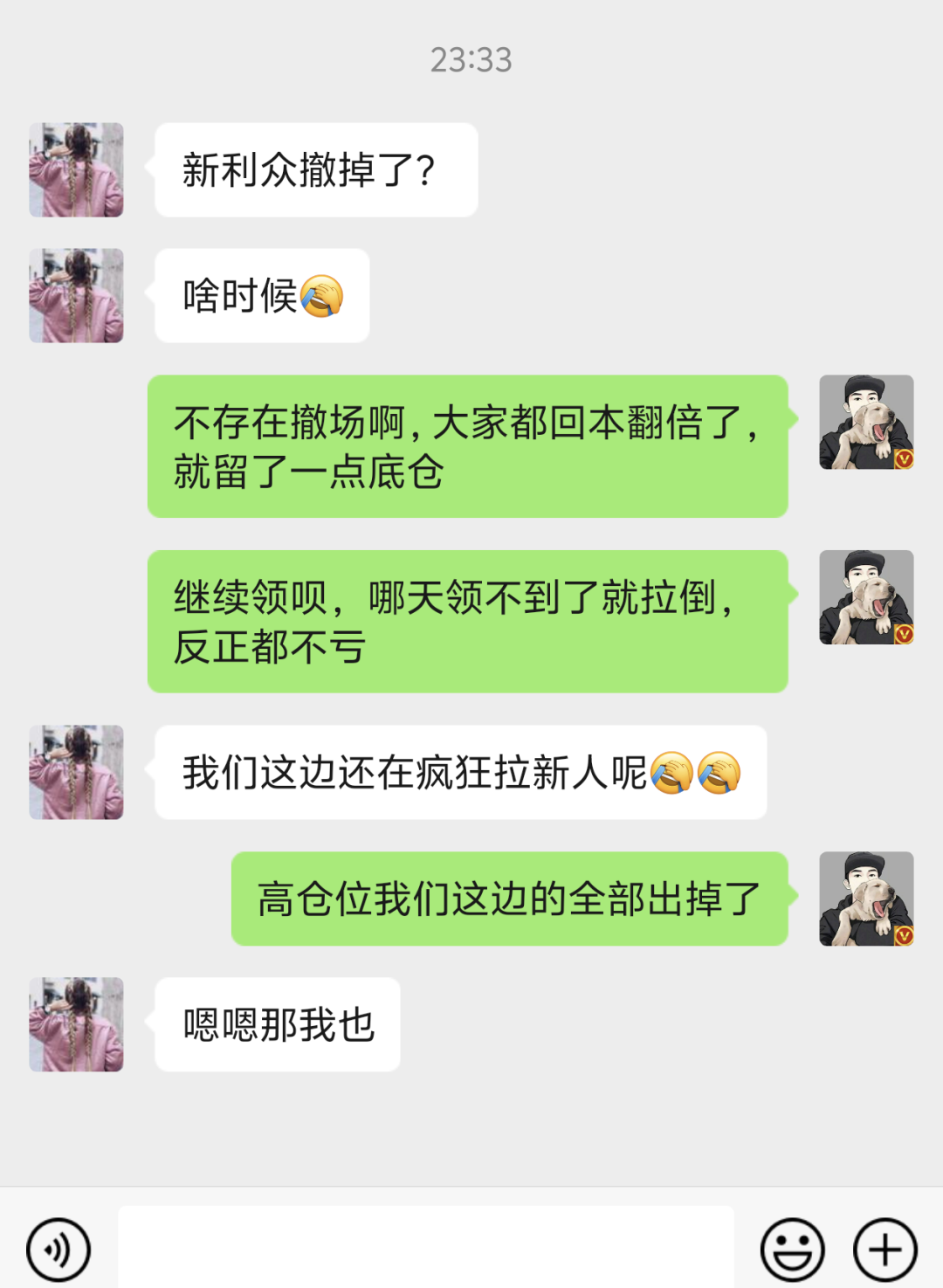Select the 我们这边还在疯狂拉新人呢 message
Screen dimensions: 943x1288
(458, 772)
